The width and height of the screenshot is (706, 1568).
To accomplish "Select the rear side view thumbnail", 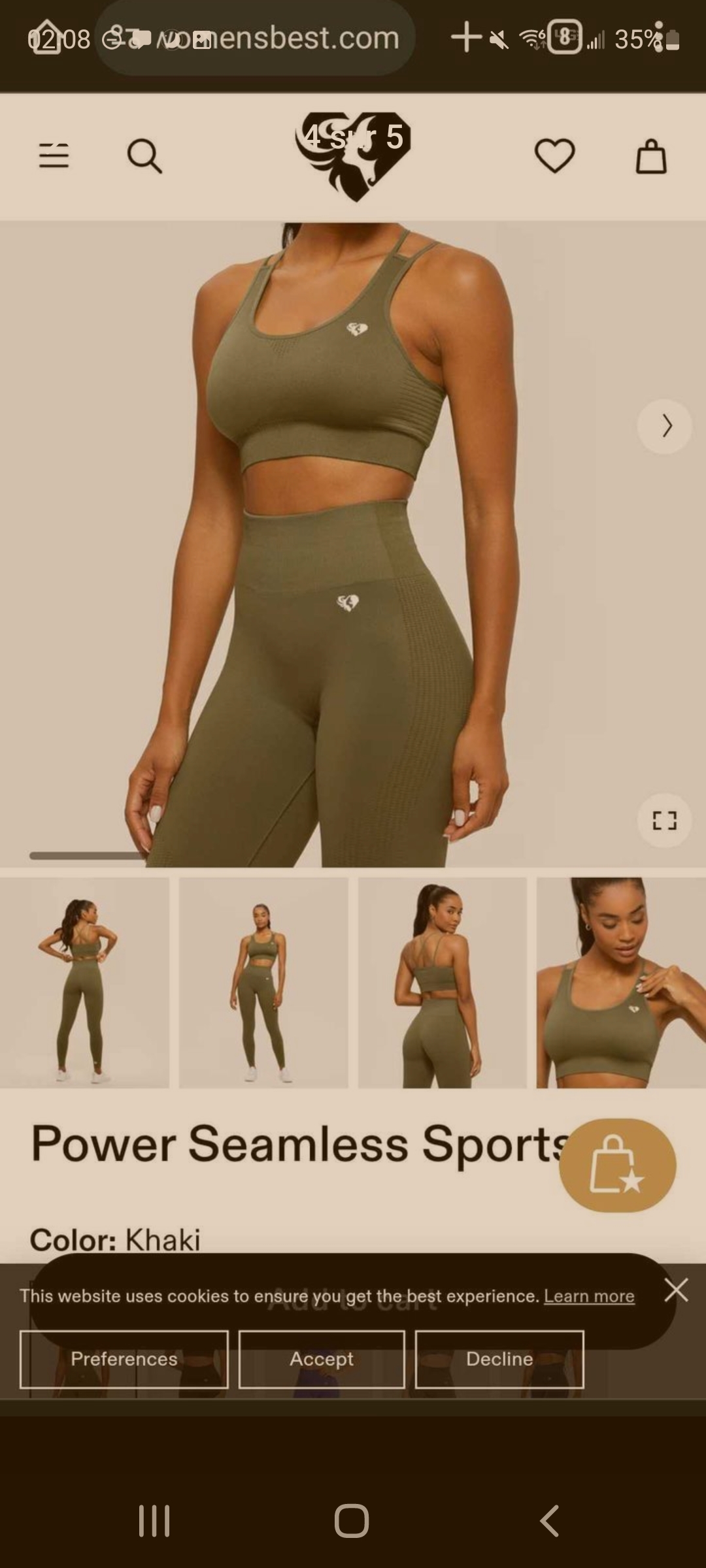I will [443, 982].
